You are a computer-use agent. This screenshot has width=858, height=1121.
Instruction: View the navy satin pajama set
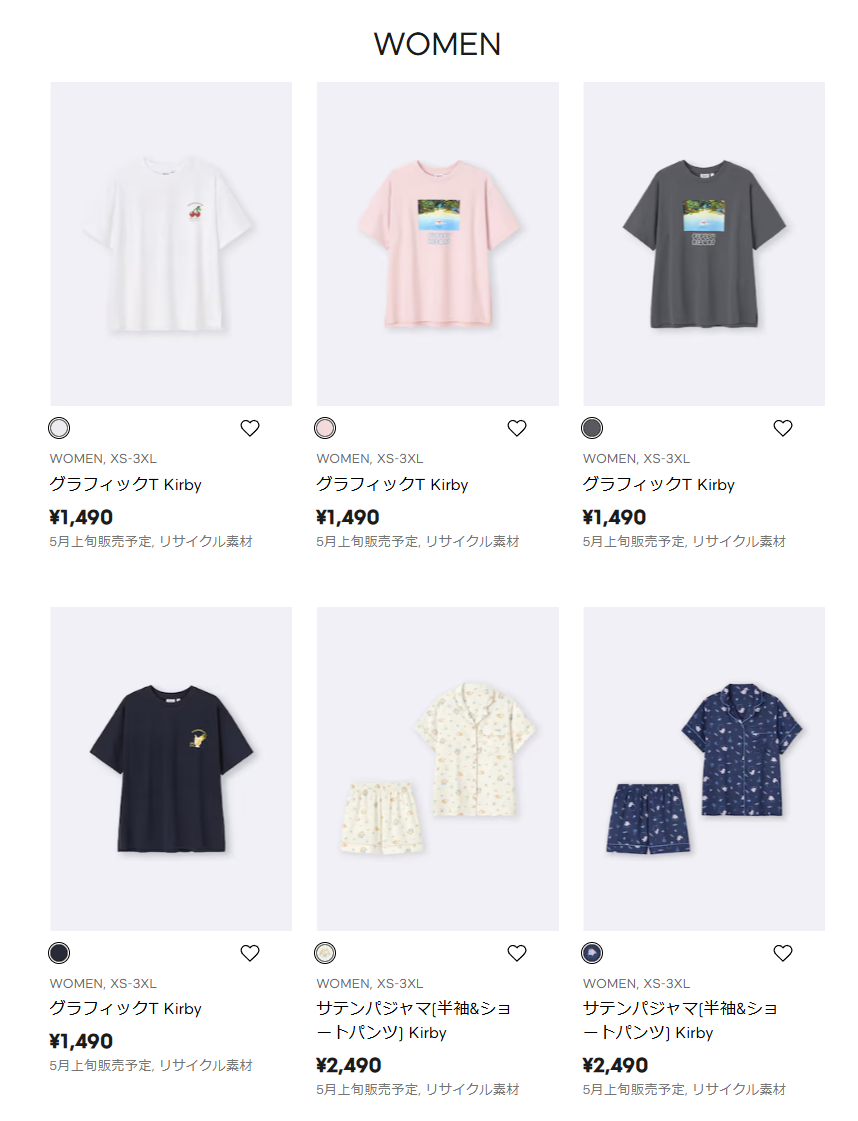[x=704, y=768]
